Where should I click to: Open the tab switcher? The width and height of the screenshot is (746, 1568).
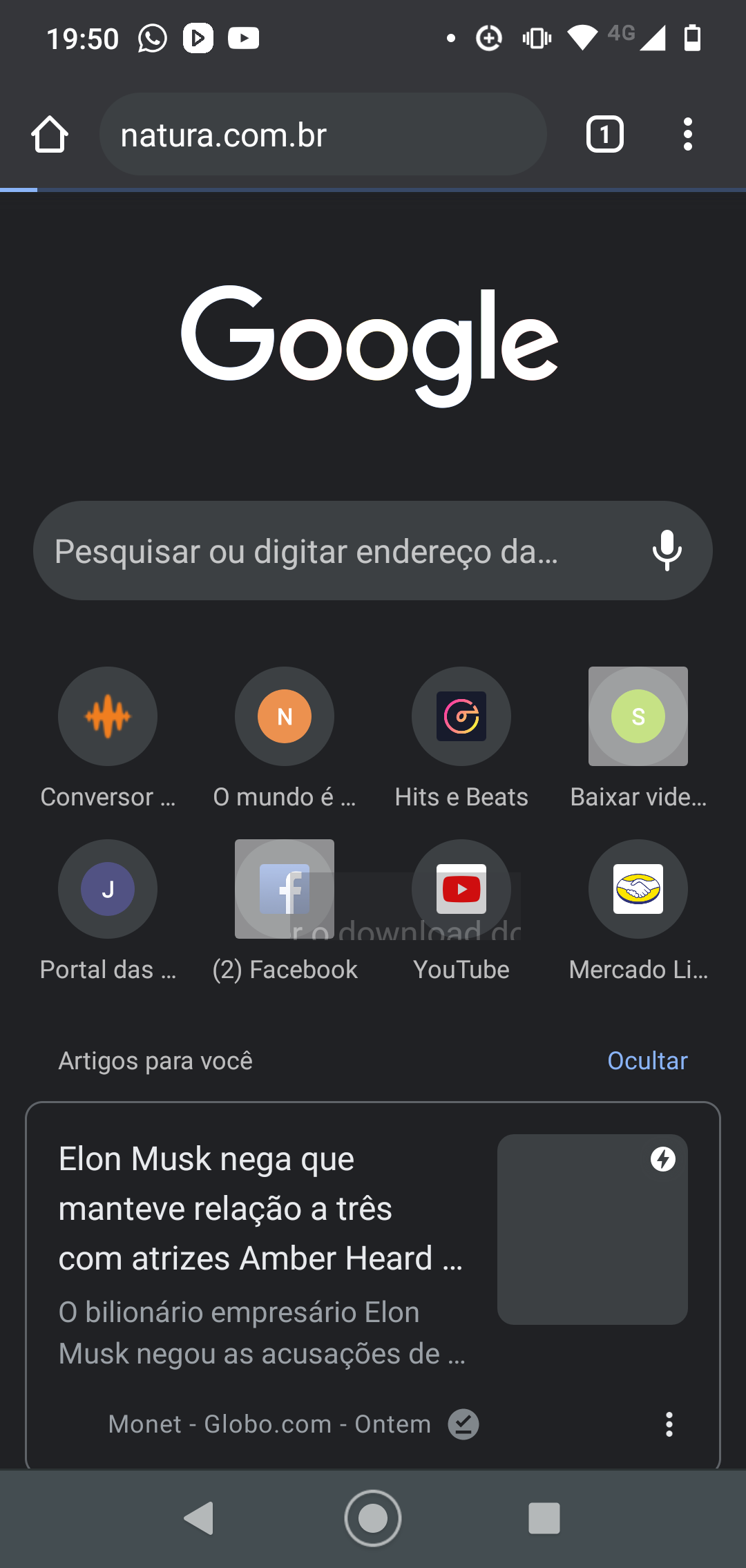(604, 134)
